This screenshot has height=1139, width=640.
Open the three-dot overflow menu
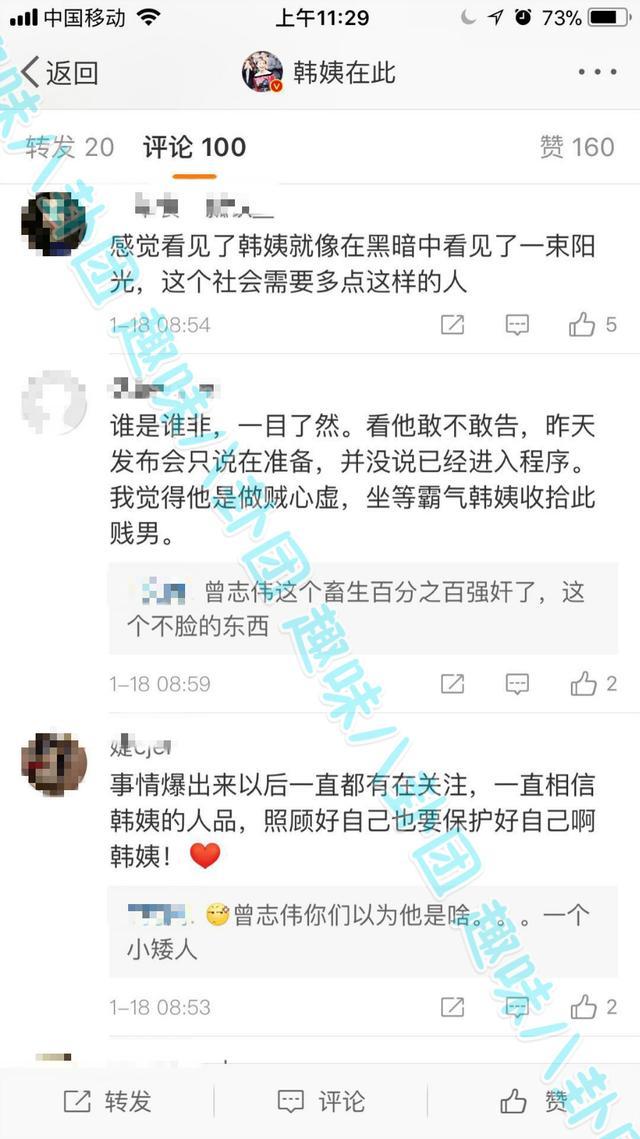coord(597,72)
